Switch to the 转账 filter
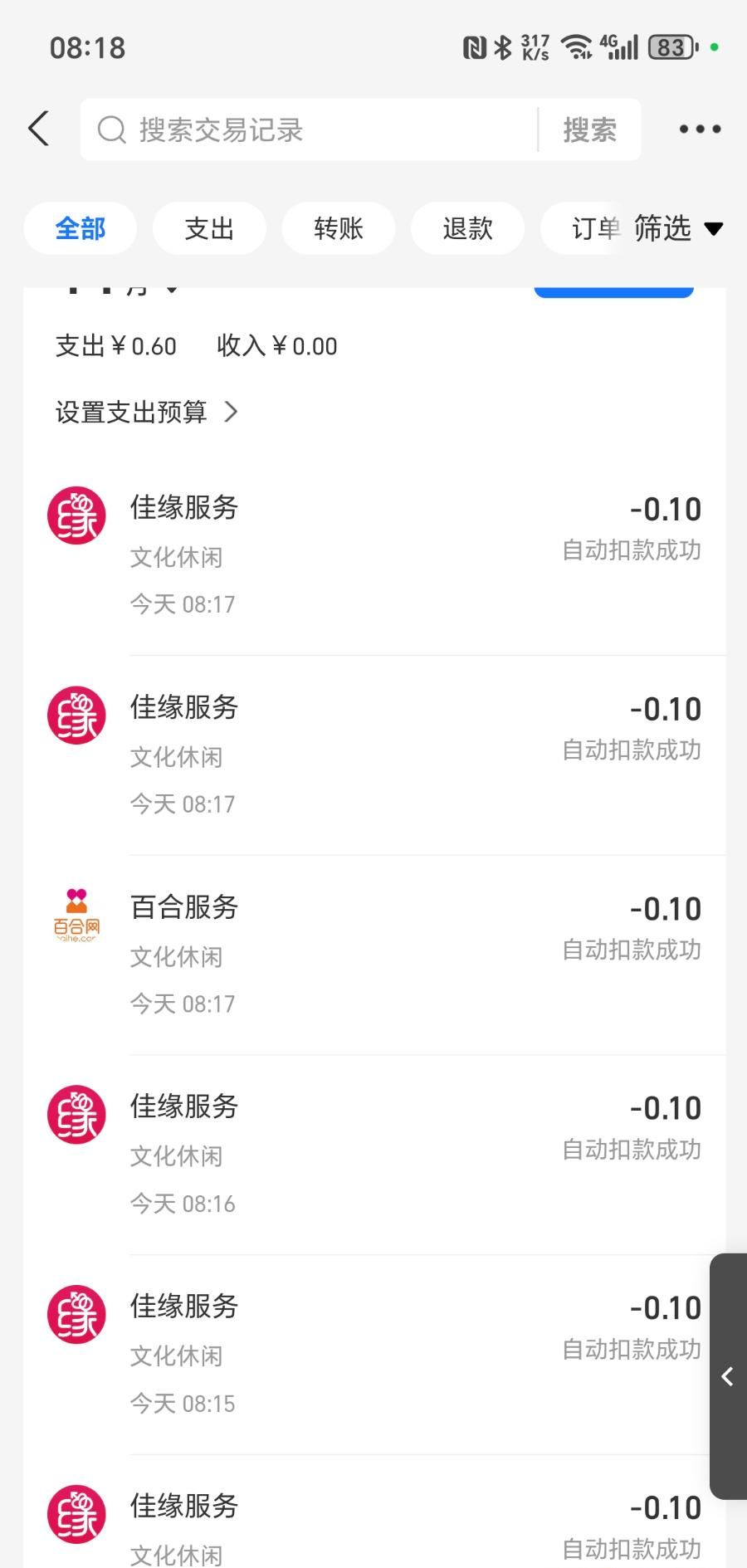747x1568 pixels. [339, 228]
